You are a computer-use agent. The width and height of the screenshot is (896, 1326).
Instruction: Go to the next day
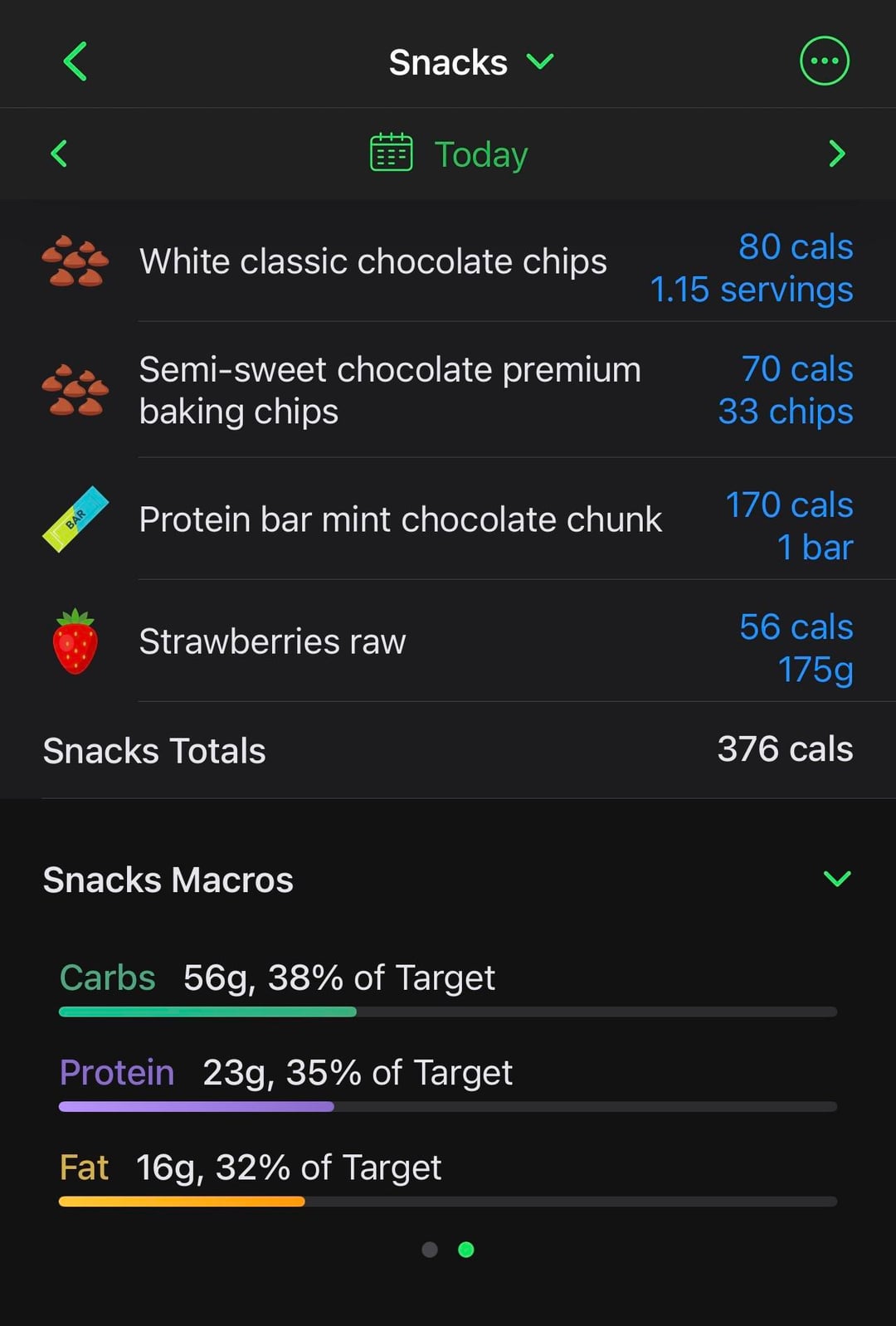(836, 154)
